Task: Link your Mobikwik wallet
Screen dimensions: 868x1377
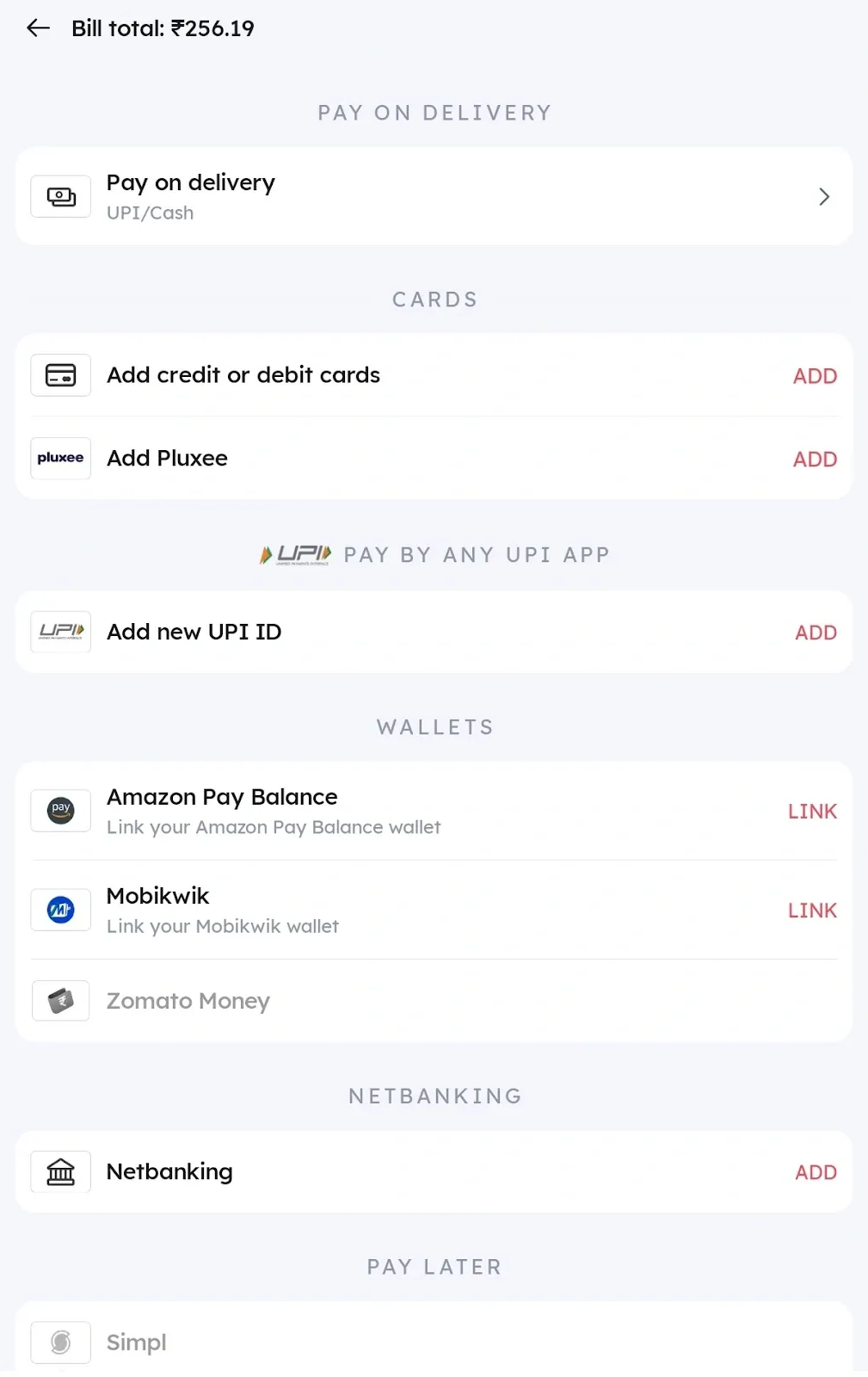Action: pyautogui.click(x=811, y=910)
